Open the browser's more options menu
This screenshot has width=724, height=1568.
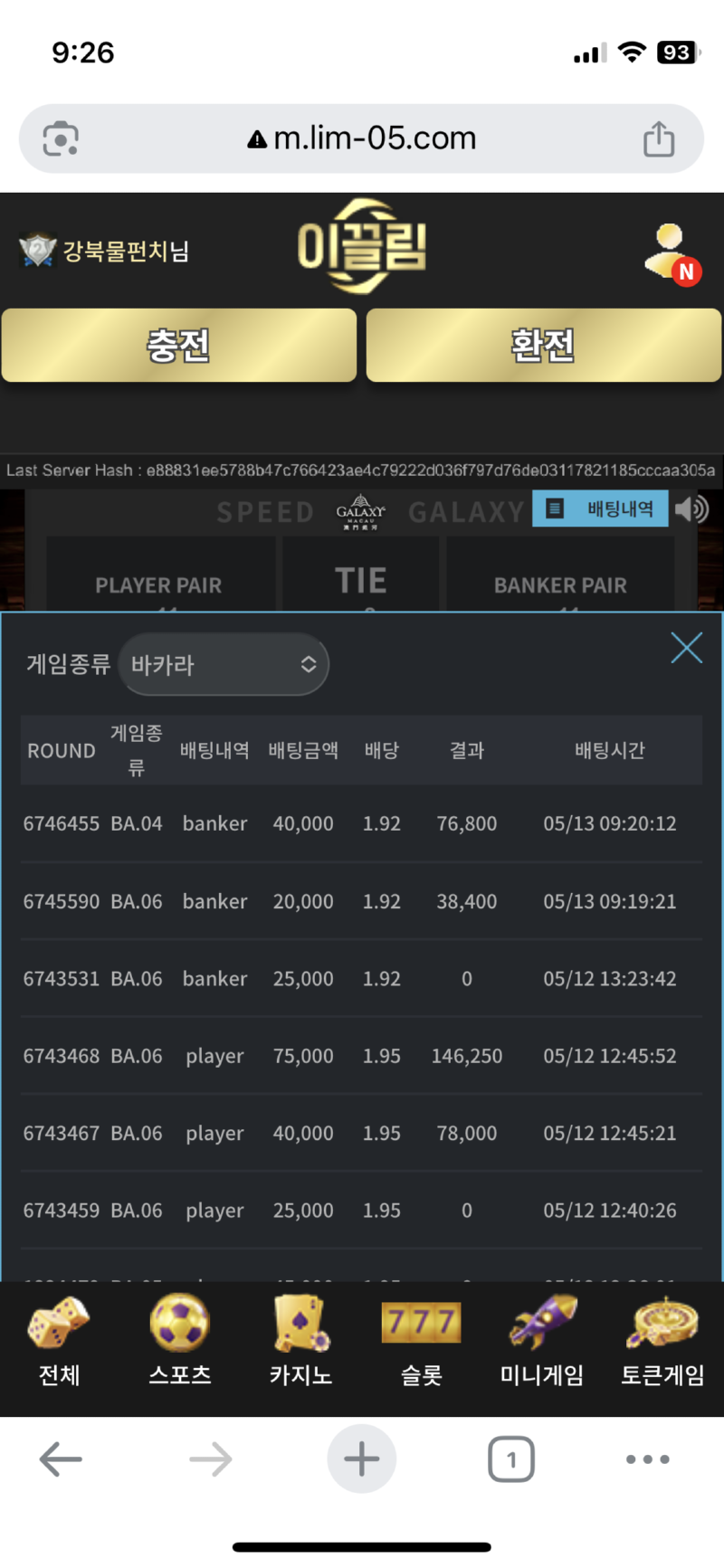point(647,1459)
